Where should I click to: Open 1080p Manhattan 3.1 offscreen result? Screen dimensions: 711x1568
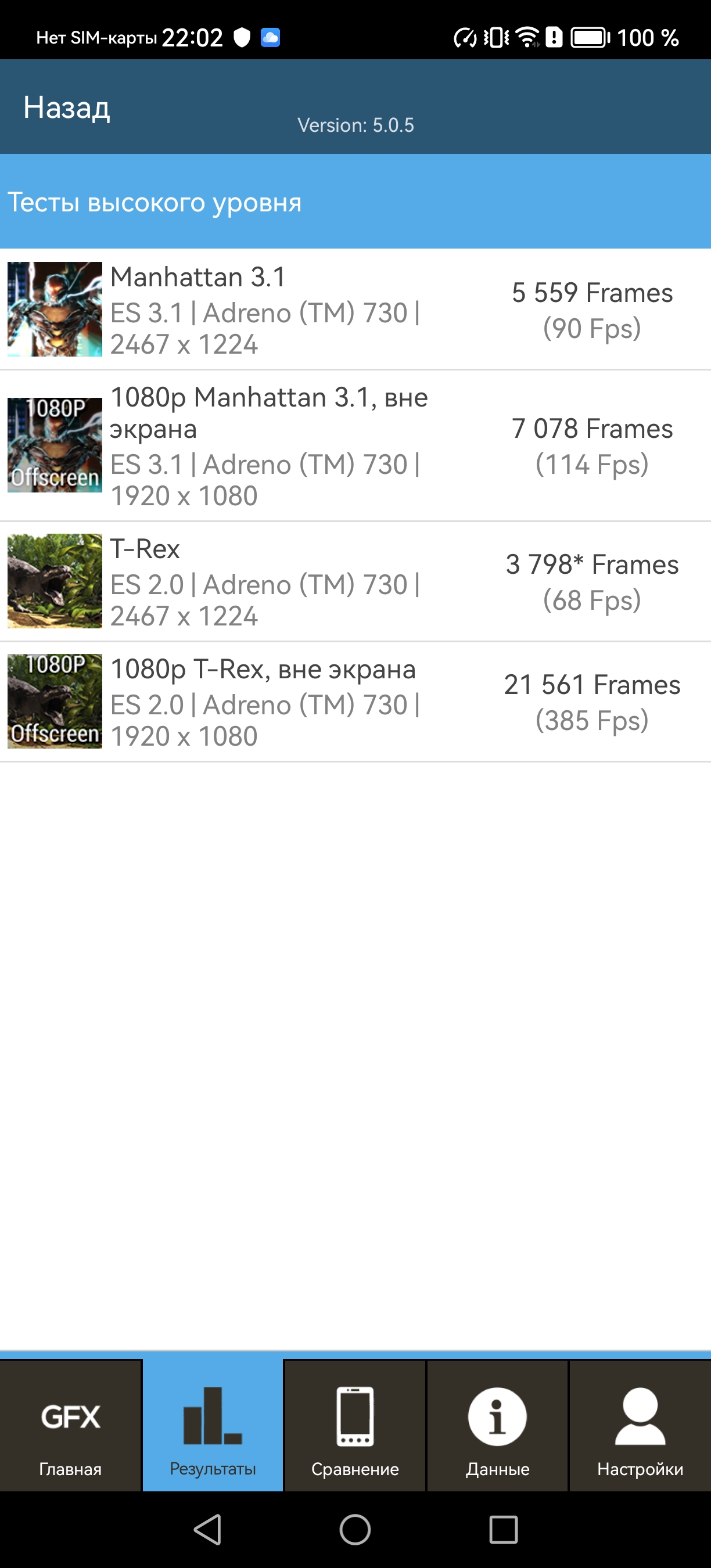point(355,445)
